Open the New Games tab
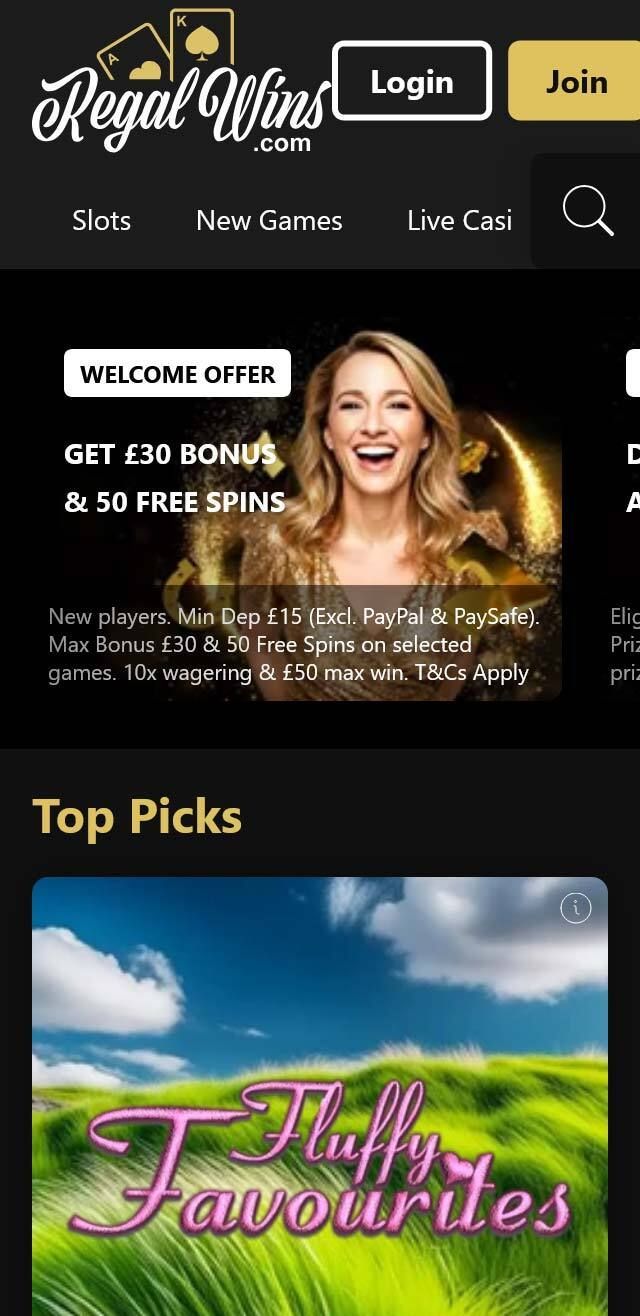The width and height of the screenshot is (640, 1316). point(269,220)
